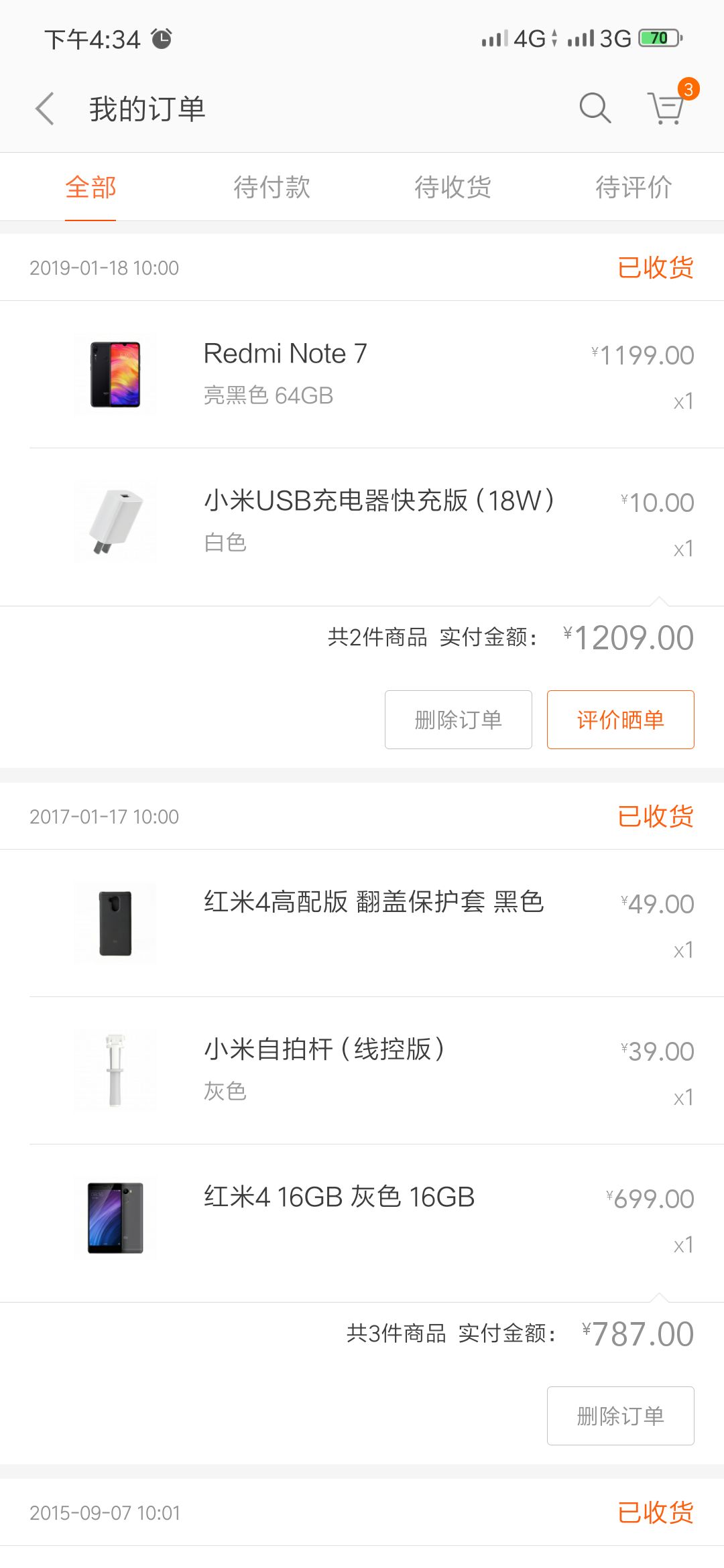Open the shopping cart

tap(667, 108)
